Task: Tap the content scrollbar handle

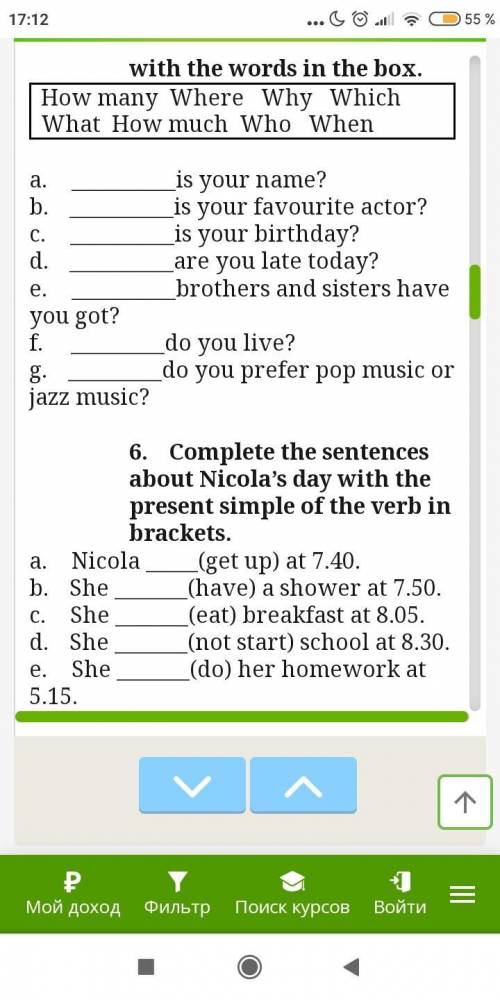Action: [x=474, y=292]
